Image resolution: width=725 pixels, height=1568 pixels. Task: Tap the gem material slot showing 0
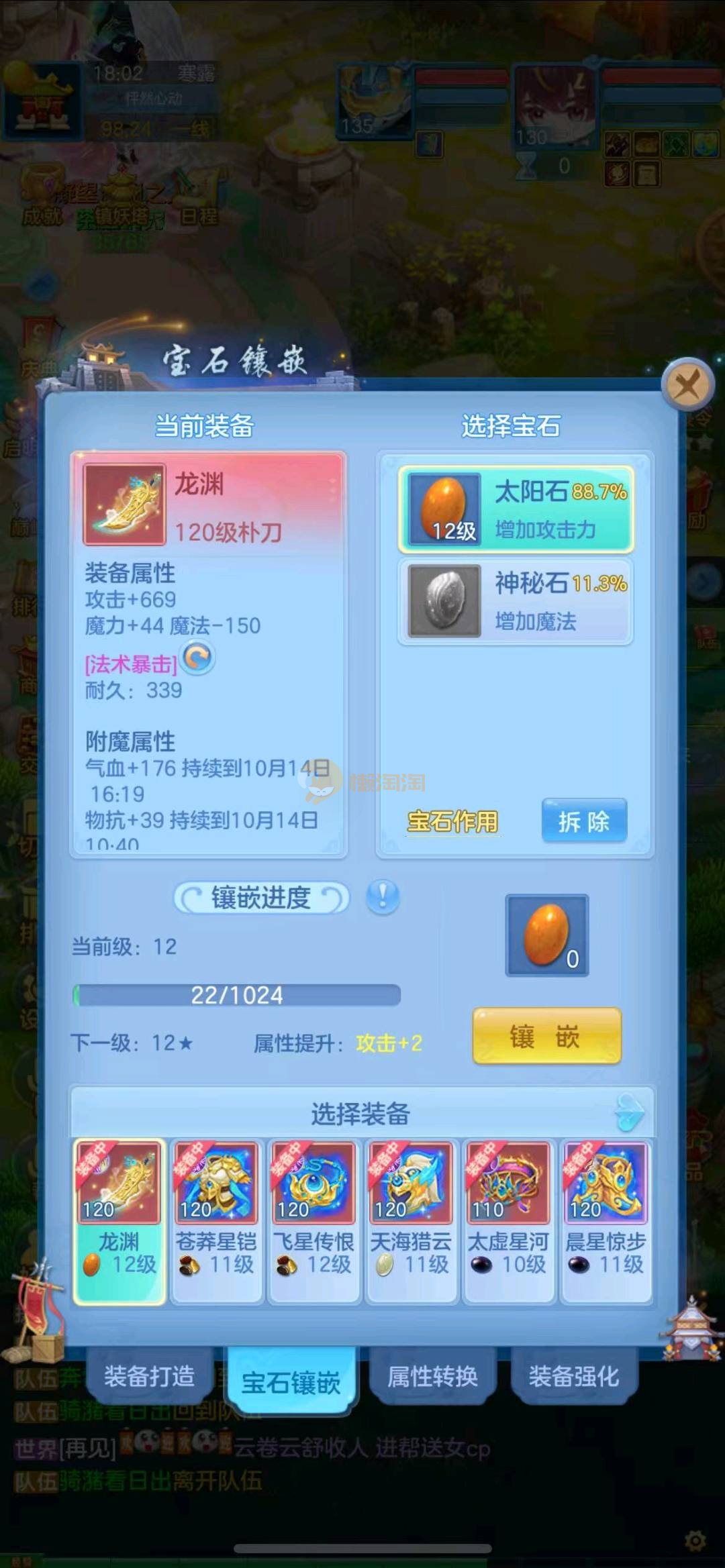pyautogui.click(x=546, y=935)
